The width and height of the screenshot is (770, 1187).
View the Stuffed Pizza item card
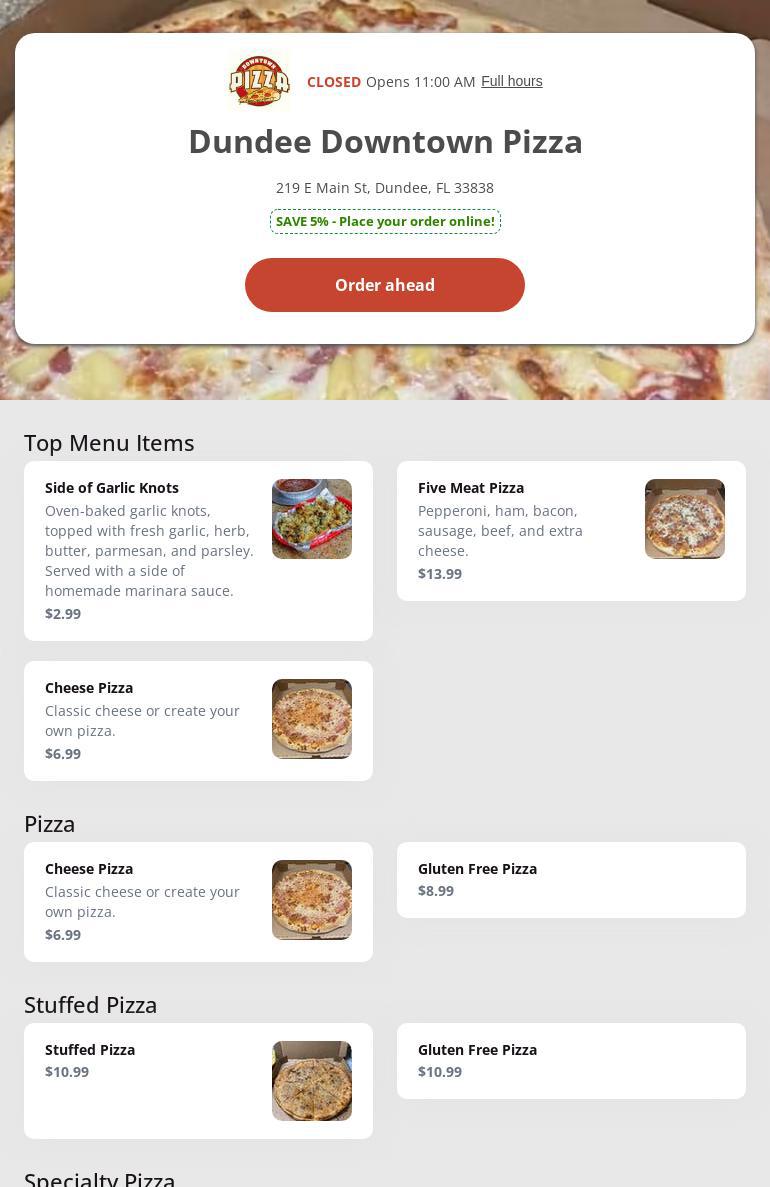[198, 1080]
